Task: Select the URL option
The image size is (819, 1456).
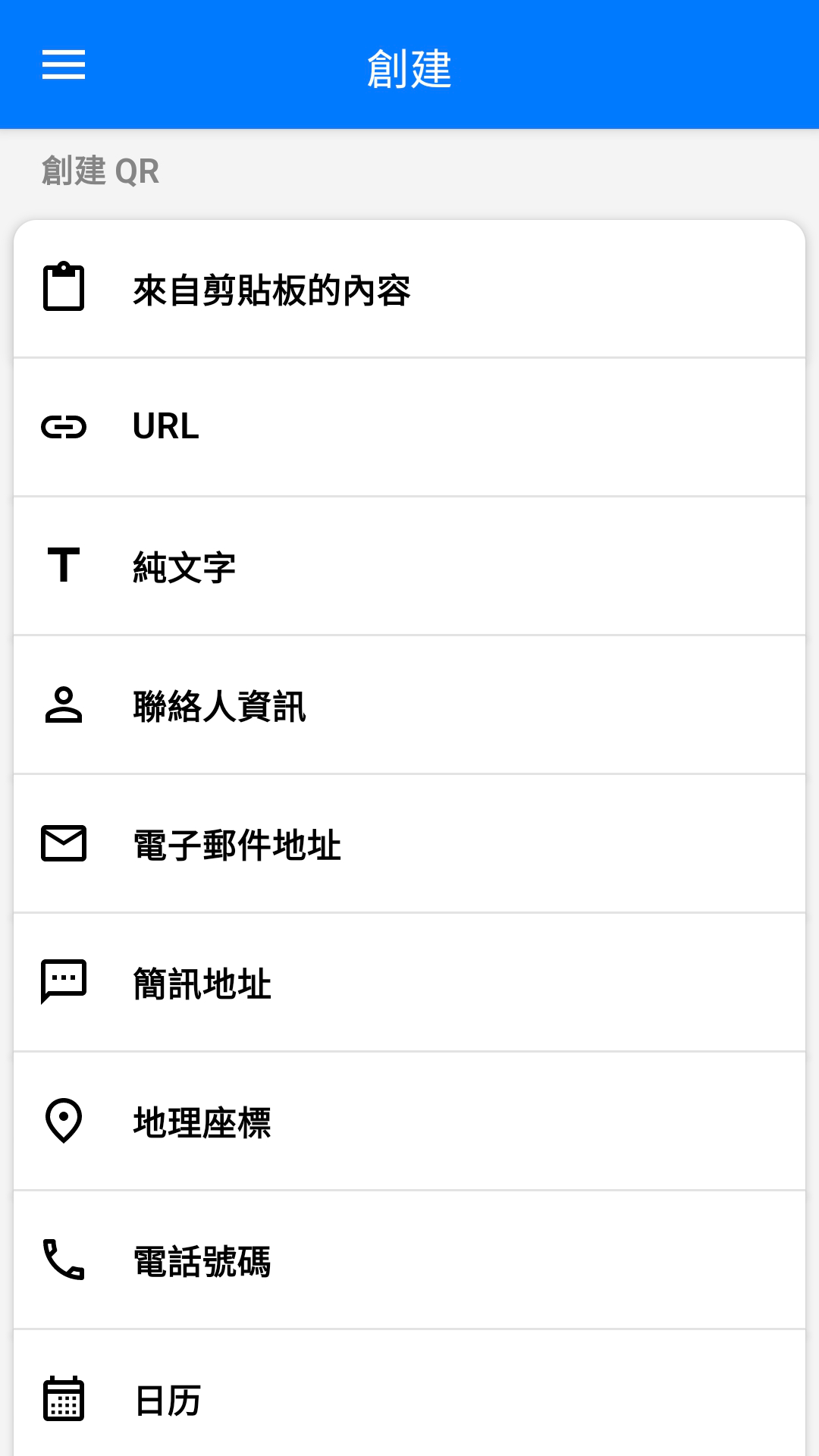Action: tap(409, 427)
